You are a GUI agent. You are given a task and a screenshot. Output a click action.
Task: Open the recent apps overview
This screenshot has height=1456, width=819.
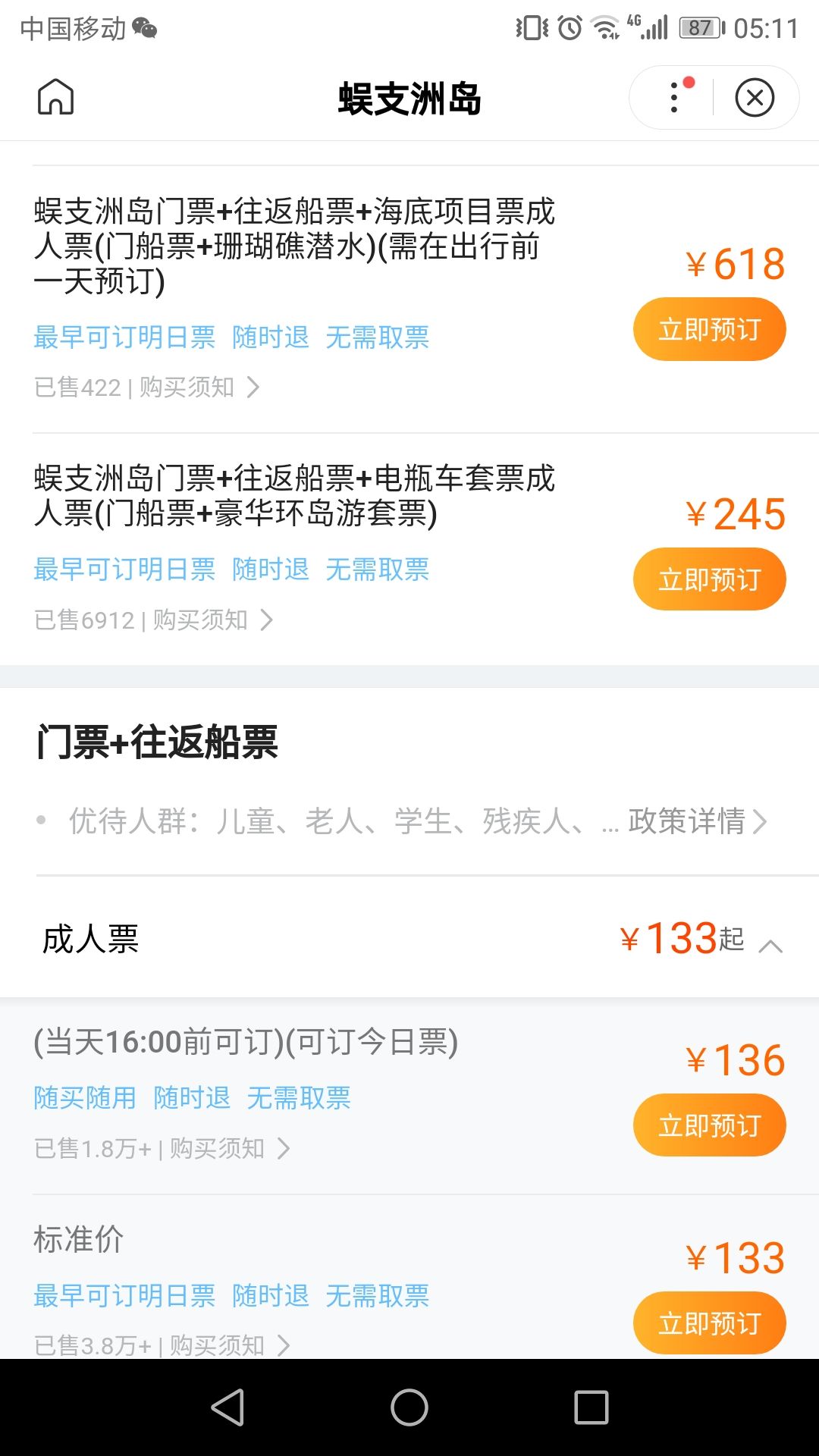point(591,1407)
